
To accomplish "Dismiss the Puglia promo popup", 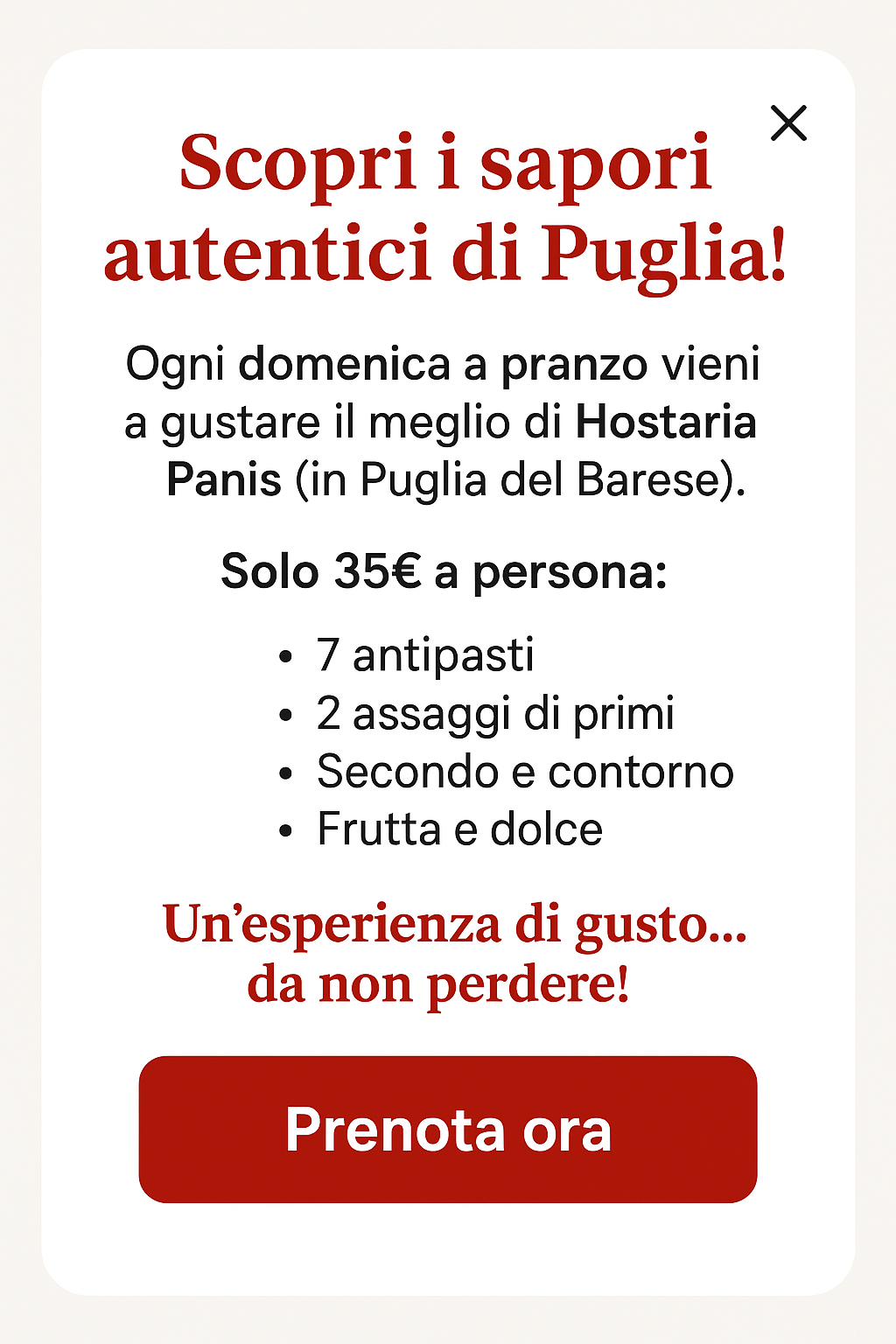I will pyautogui.click(x=788, y=123).
